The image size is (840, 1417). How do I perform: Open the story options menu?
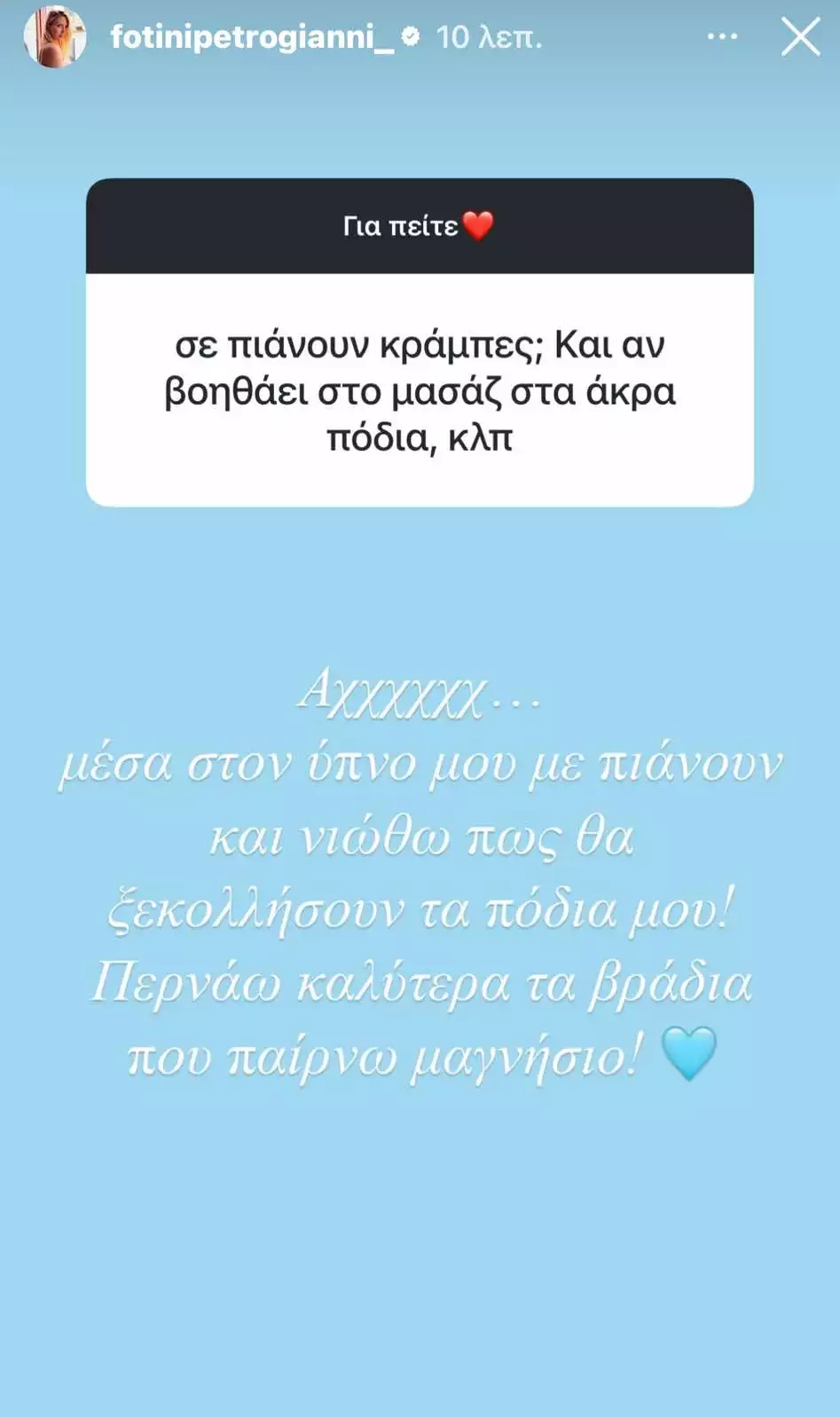(722, 37)
